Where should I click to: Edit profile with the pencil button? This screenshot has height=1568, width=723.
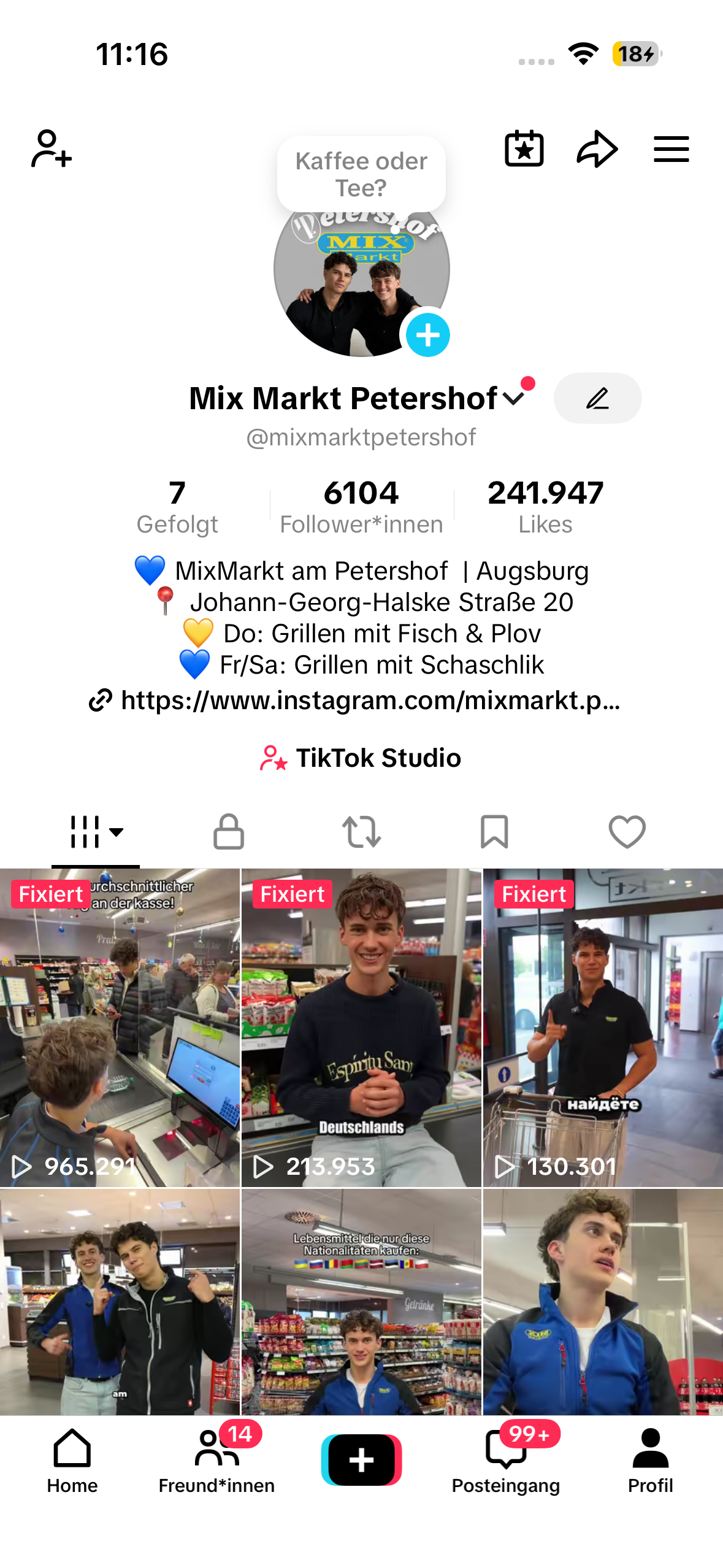click(x=597, y=399)
